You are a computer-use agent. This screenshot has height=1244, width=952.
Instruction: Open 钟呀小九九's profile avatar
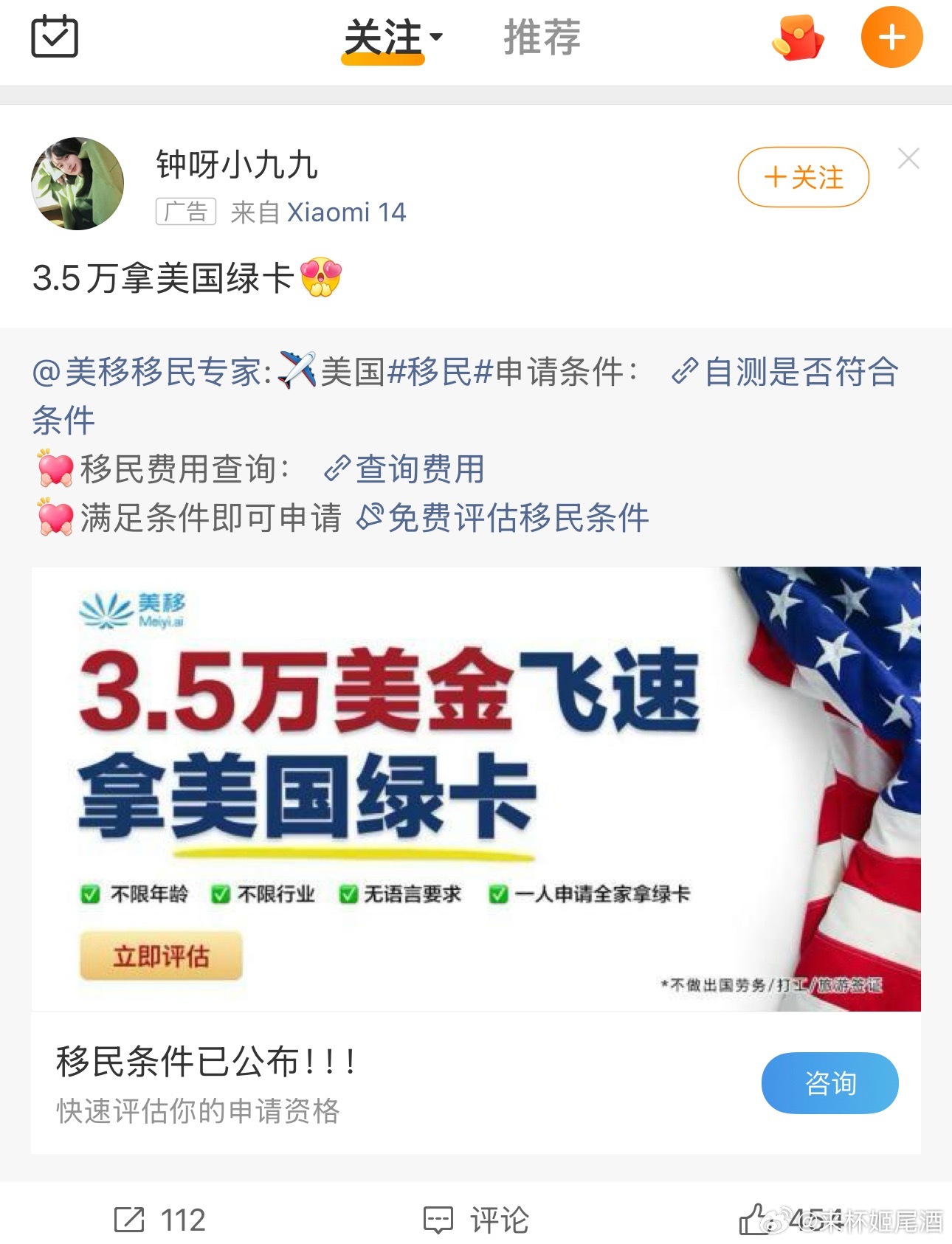coord(77,184)
